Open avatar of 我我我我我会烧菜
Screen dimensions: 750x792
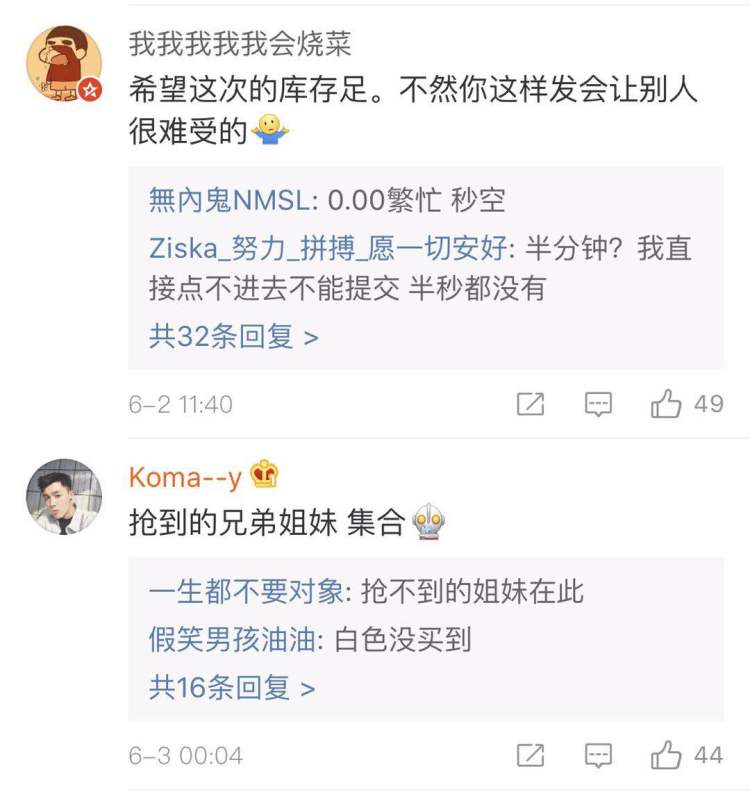(x=63, y=64)
